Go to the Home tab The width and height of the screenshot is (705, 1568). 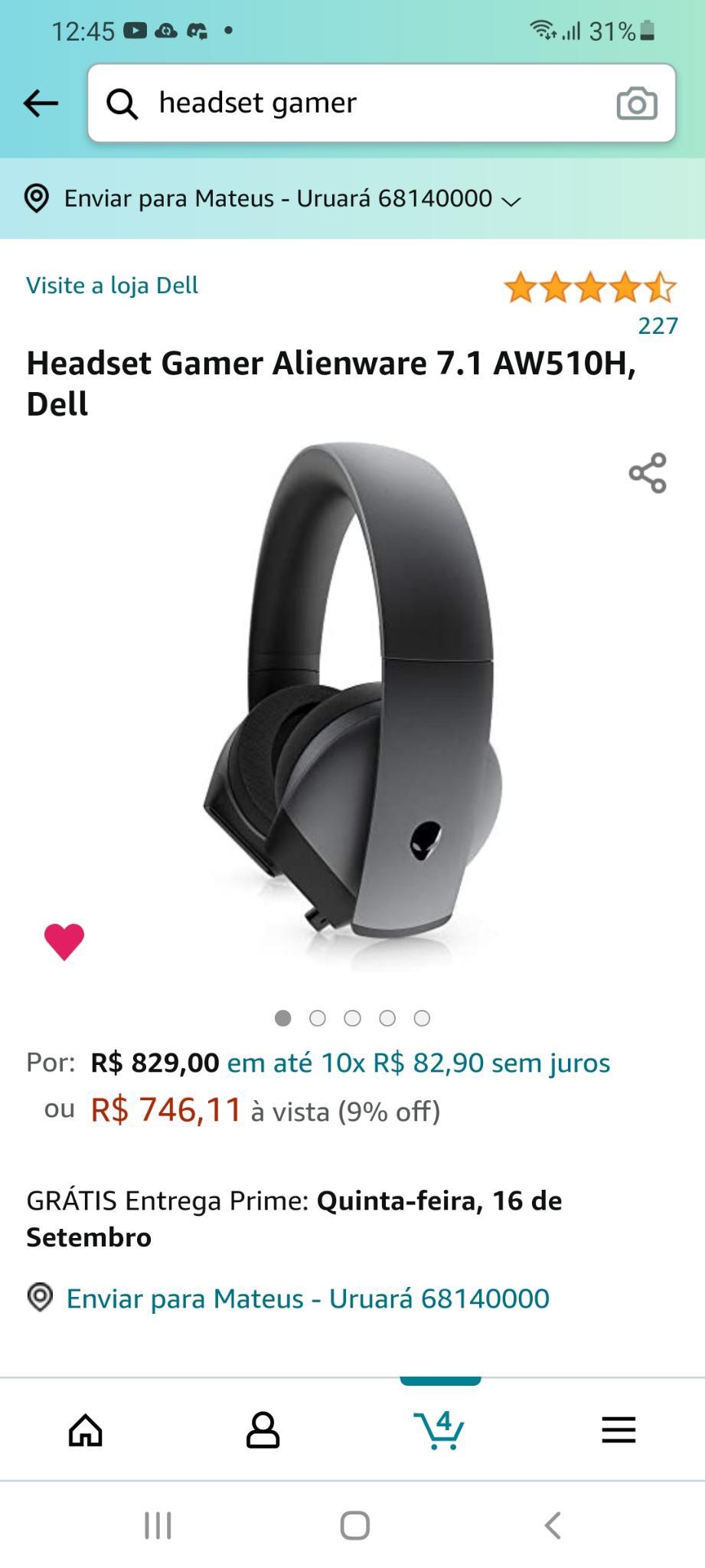[86, 1429]
